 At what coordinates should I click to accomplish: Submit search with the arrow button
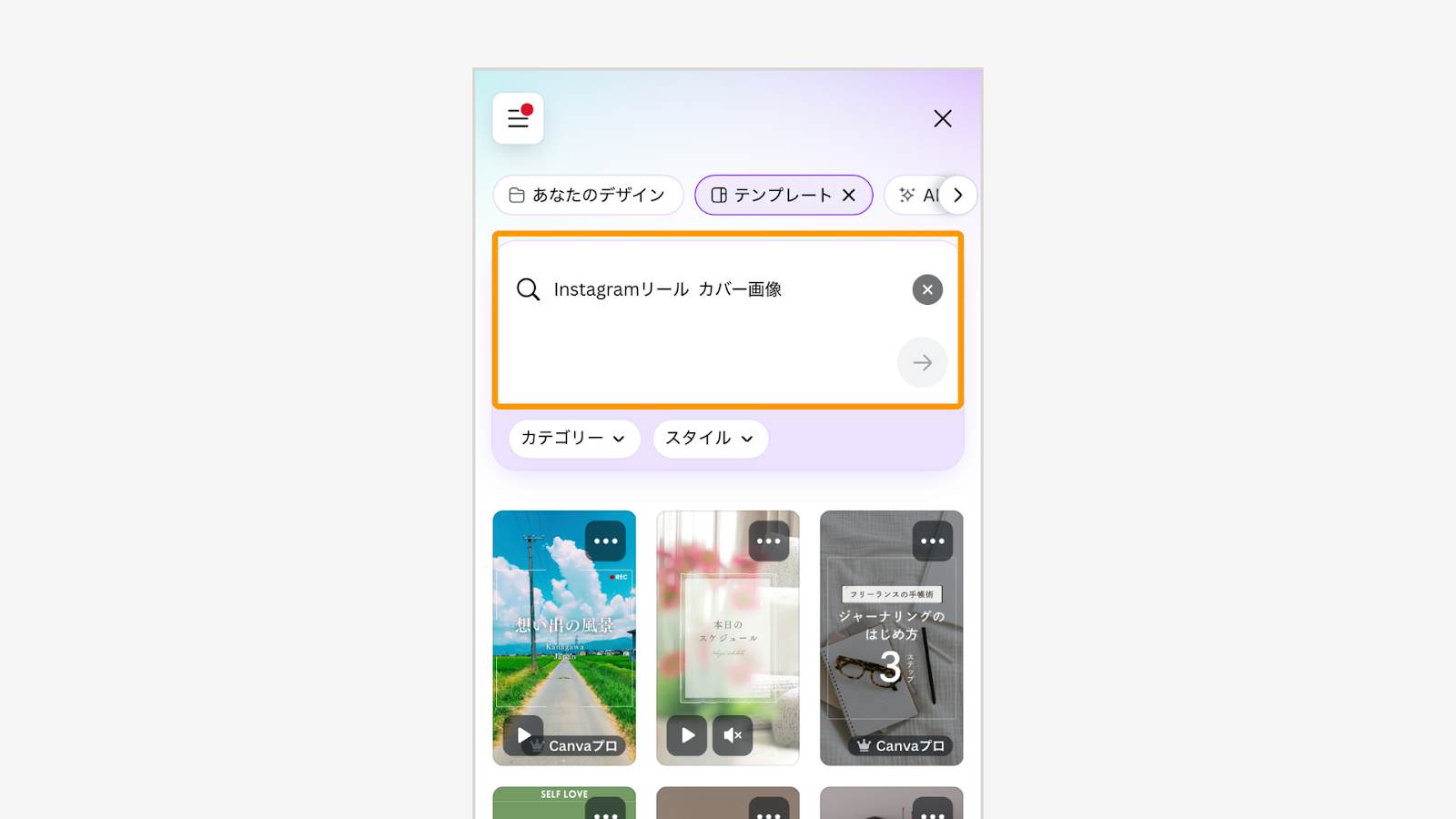click(x=922, y=362)
